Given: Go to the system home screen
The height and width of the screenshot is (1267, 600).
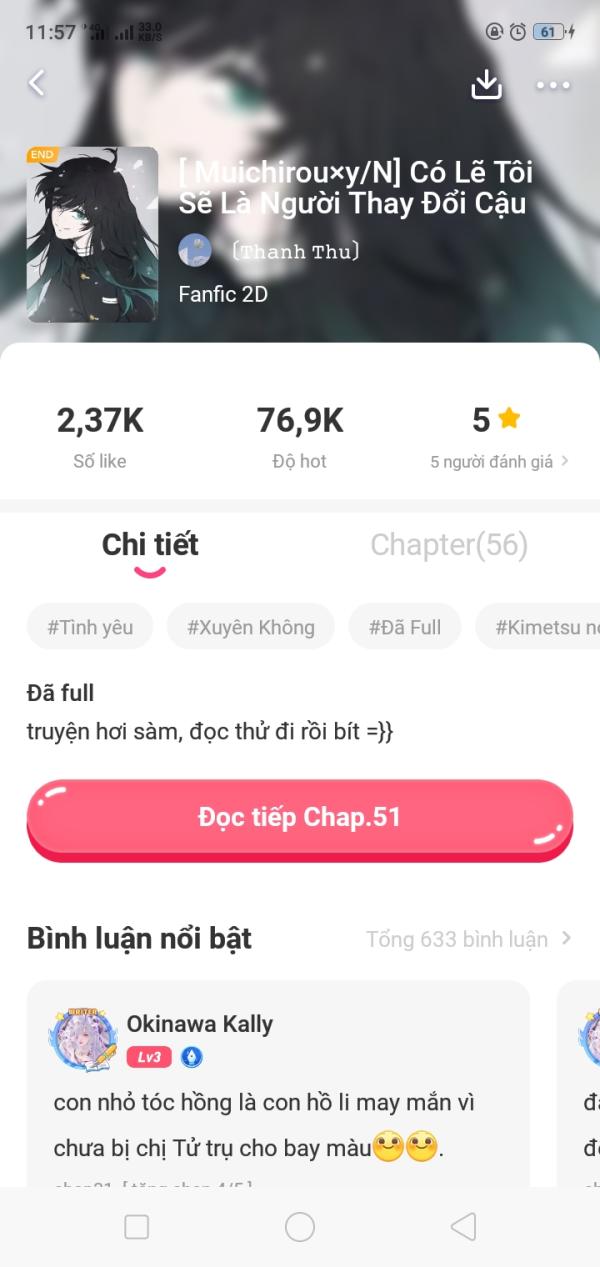Looking at the screenshot, I should [300, 1227].
